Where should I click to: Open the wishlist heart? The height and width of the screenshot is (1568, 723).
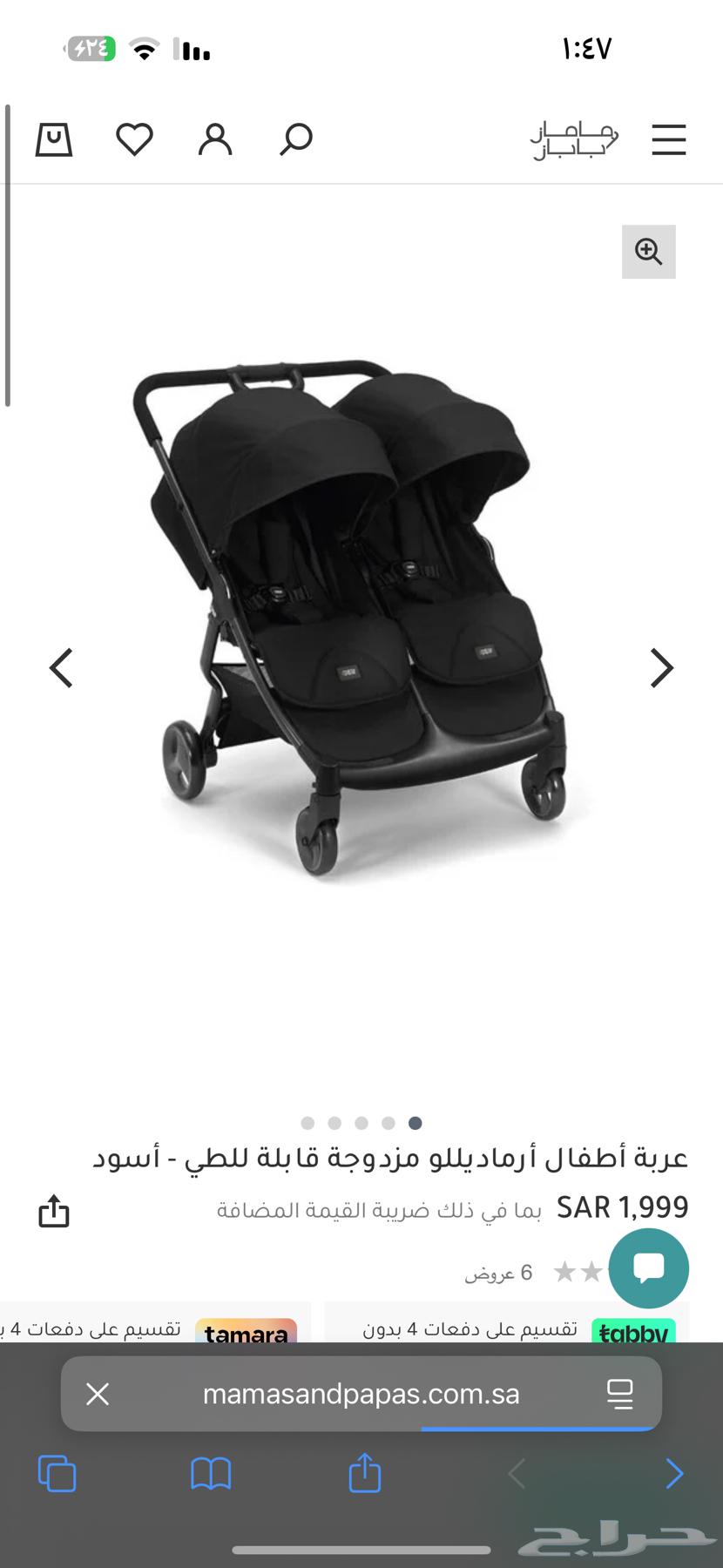(134, 139)
